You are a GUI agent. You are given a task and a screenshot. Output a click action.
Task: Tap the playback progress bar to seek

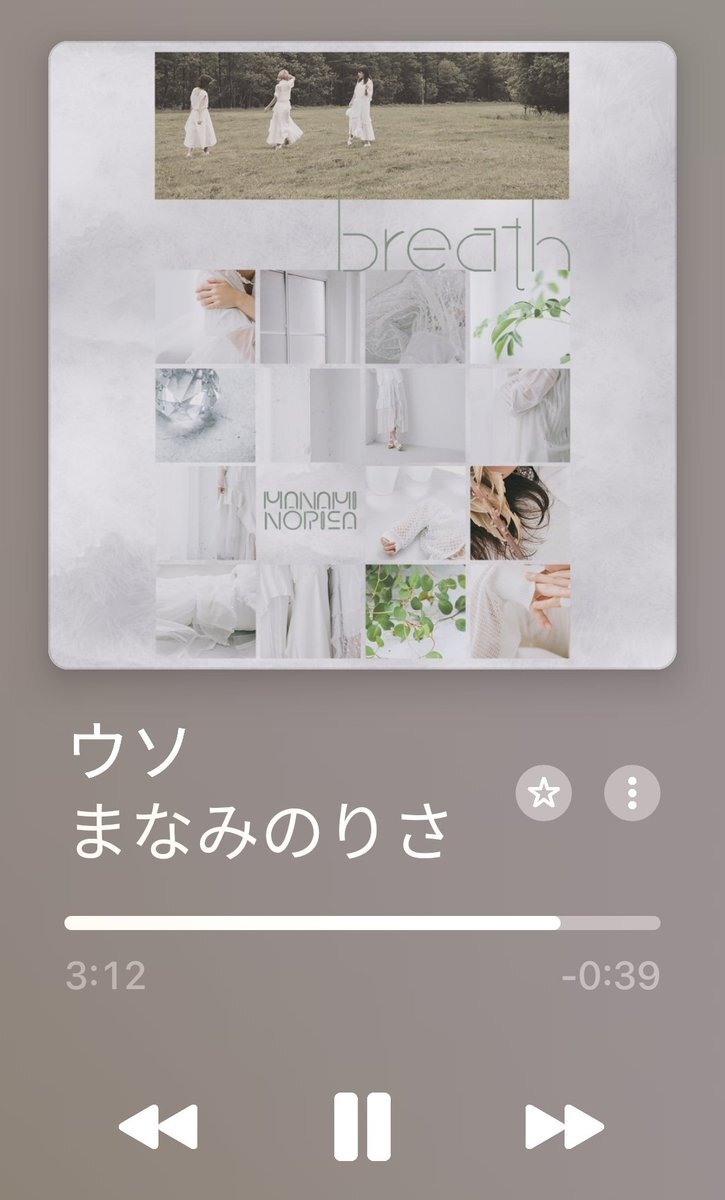click(362, 923)
